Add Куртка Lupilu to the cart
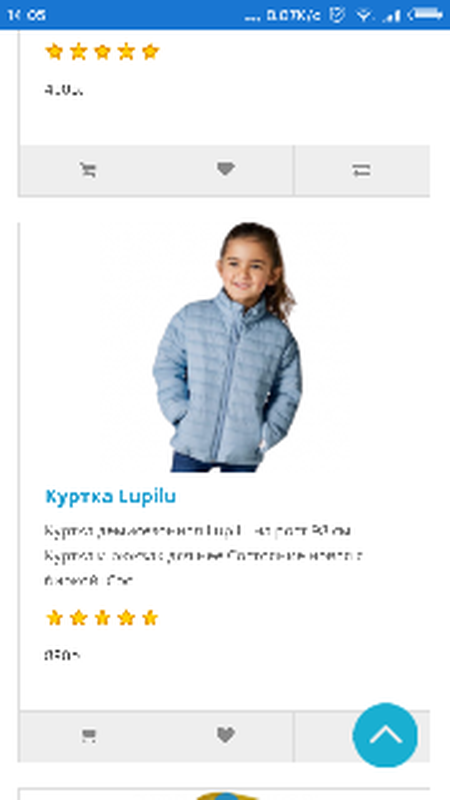Viewport: 450px width, 800px height. (x=88, y=736)
